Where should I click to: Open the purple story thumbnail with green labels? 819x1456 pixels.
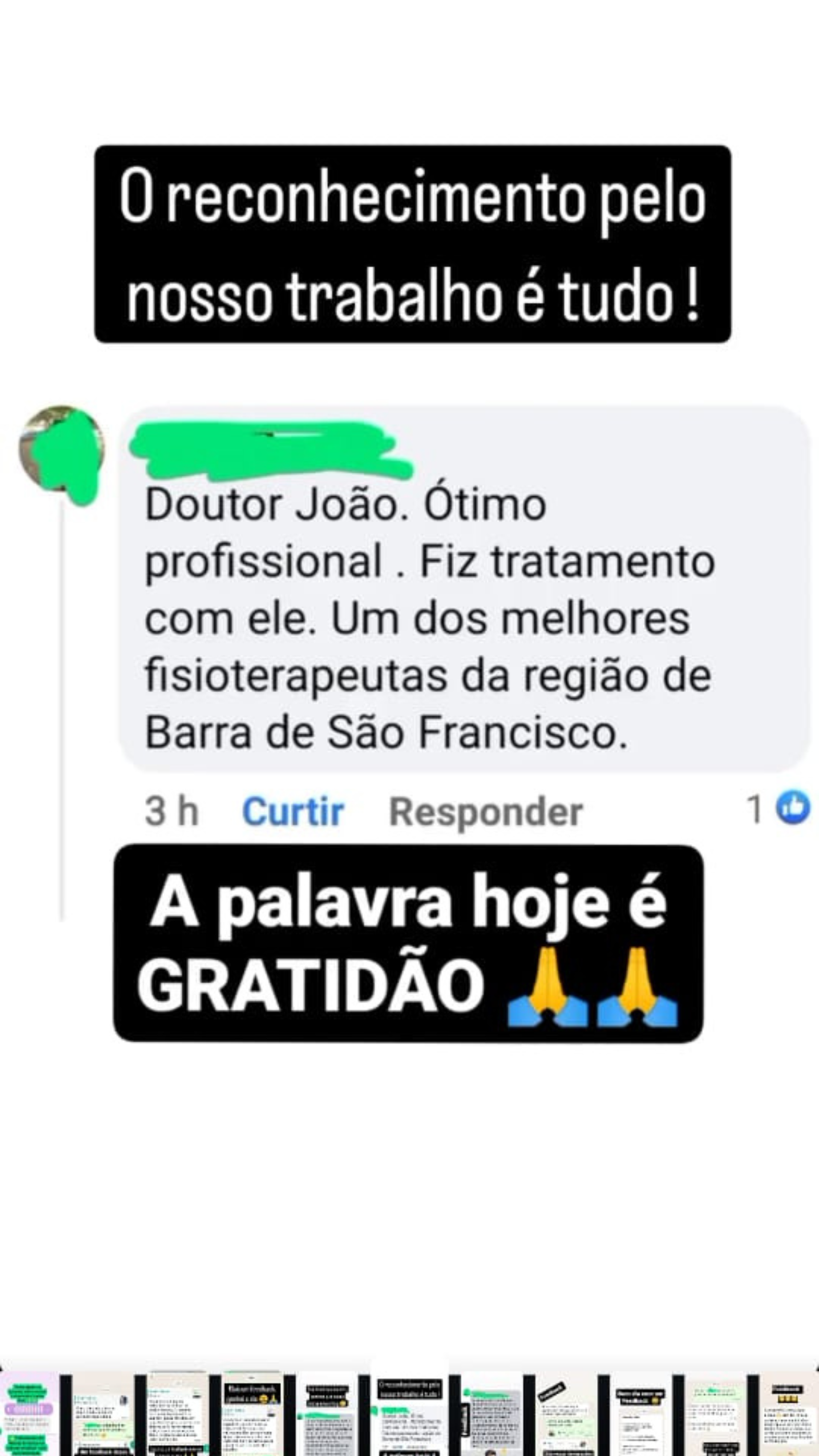(28, 1414)
